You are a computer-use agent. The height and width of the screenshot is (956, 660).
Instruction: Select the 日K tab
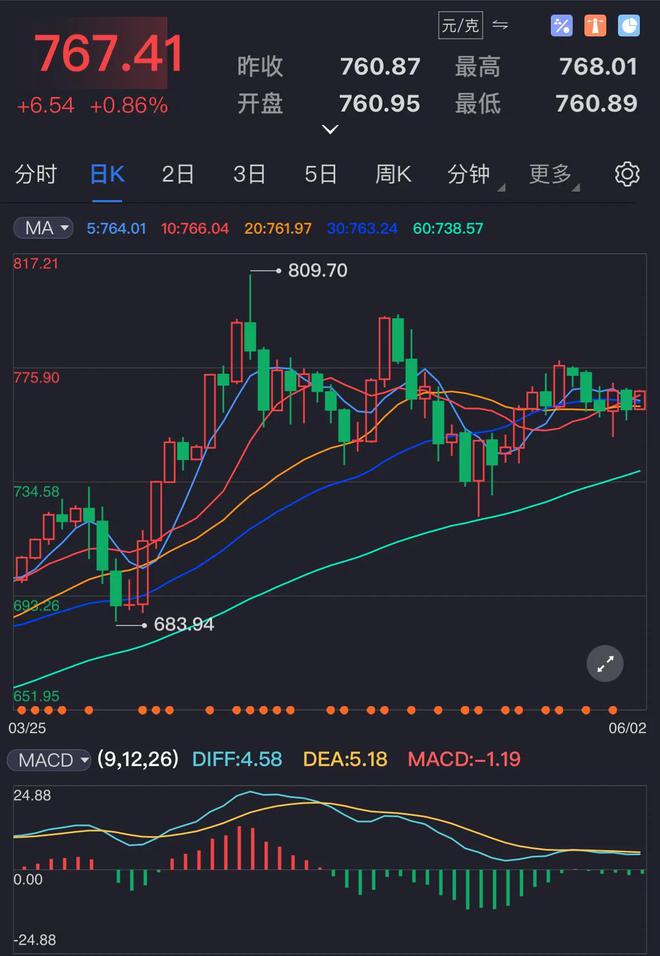(x=107, y=175)
